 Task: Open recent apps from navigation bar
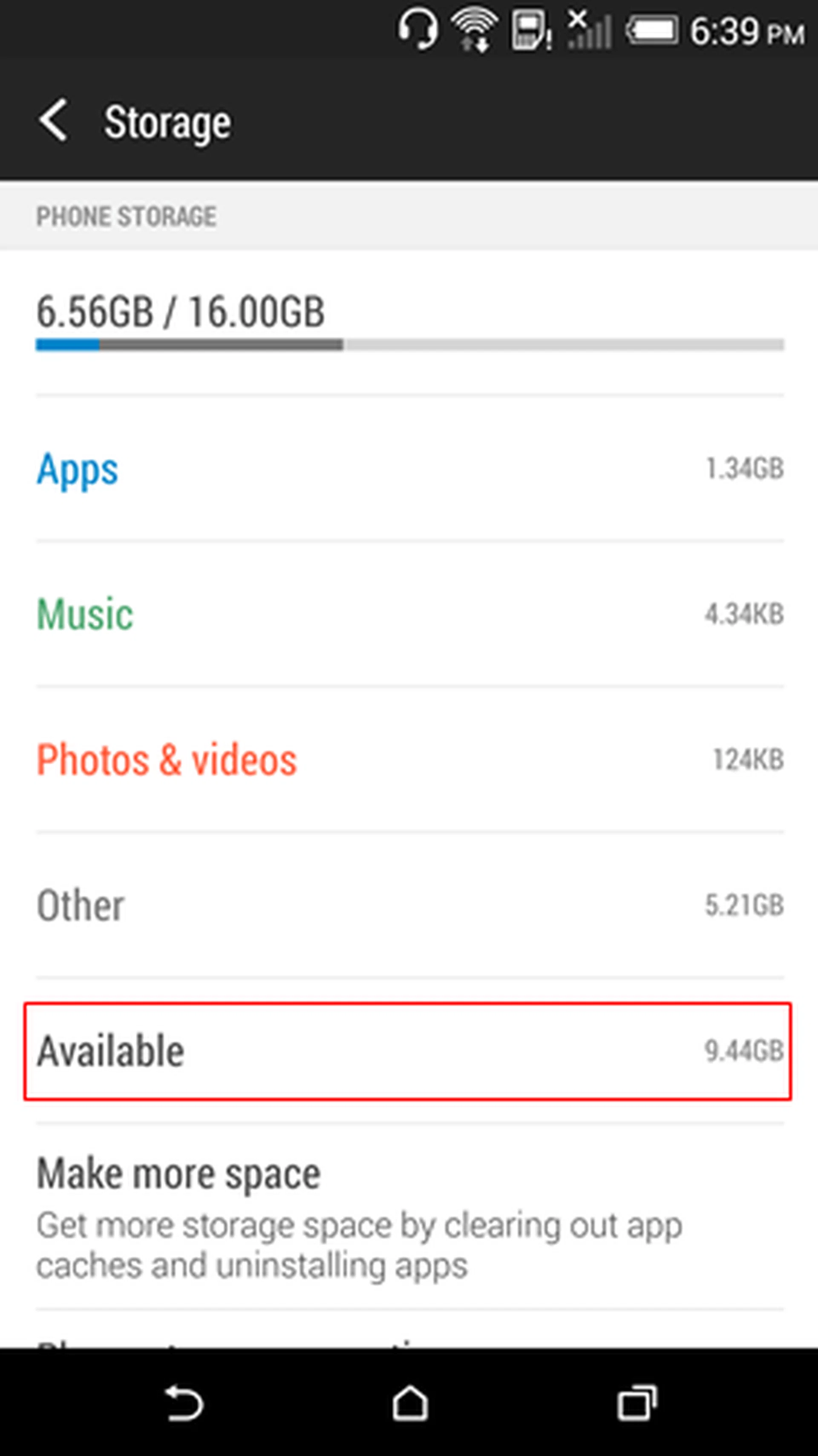tap(637, 1403)
